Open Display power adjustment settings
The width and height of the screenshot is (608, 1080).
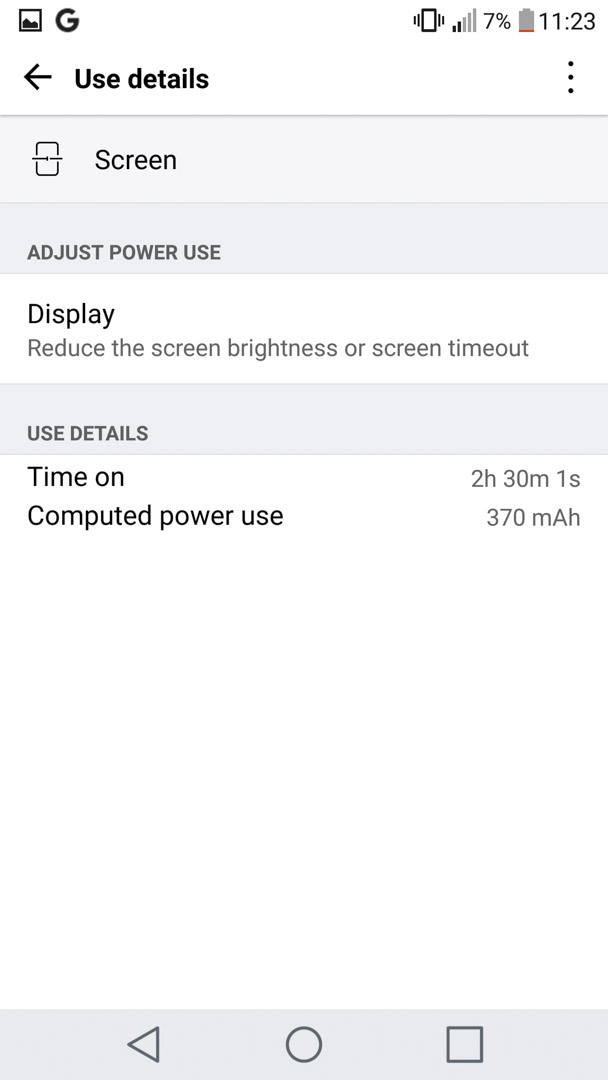tap(304, 329)
